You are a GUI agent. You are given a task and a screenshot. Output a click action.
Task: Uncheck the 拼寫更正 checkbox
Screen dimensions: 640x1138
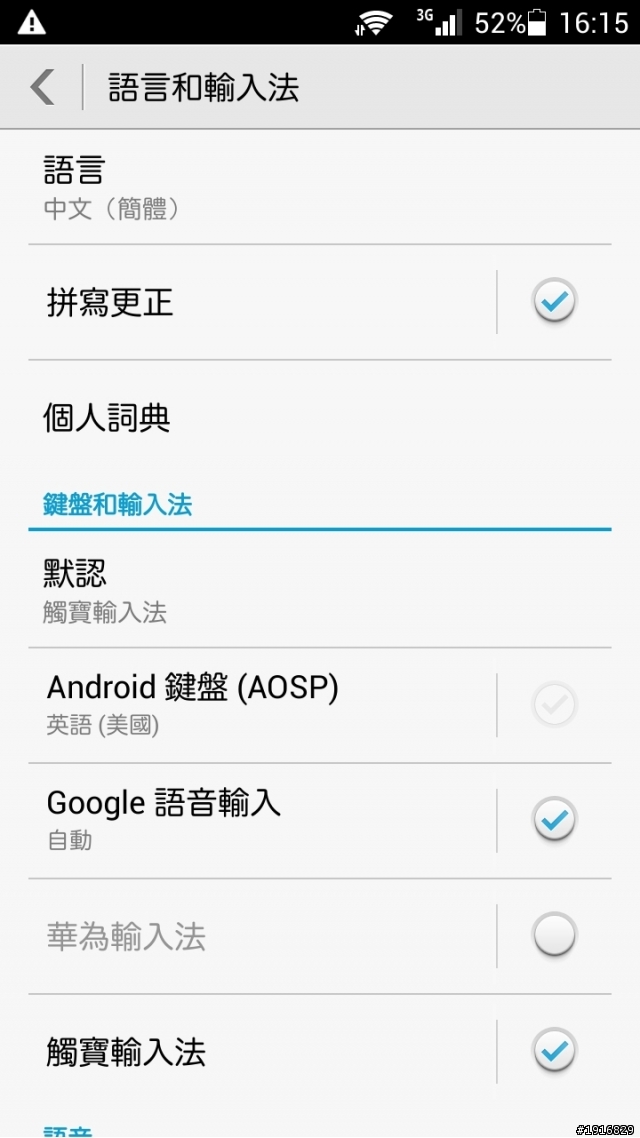tap(554, 302)
